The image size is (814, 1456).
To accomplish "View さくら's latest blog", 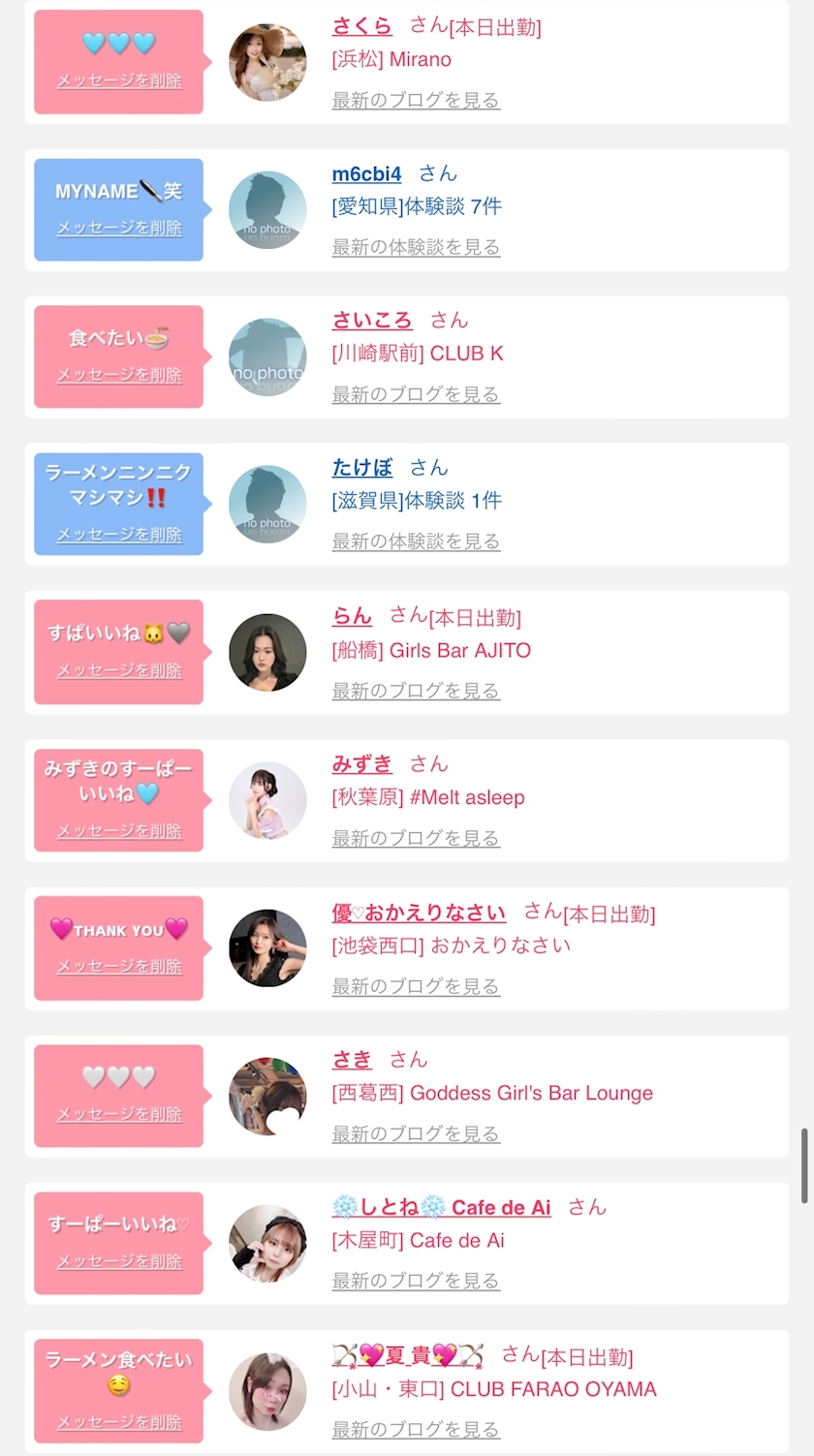I will tap(416, 100).
